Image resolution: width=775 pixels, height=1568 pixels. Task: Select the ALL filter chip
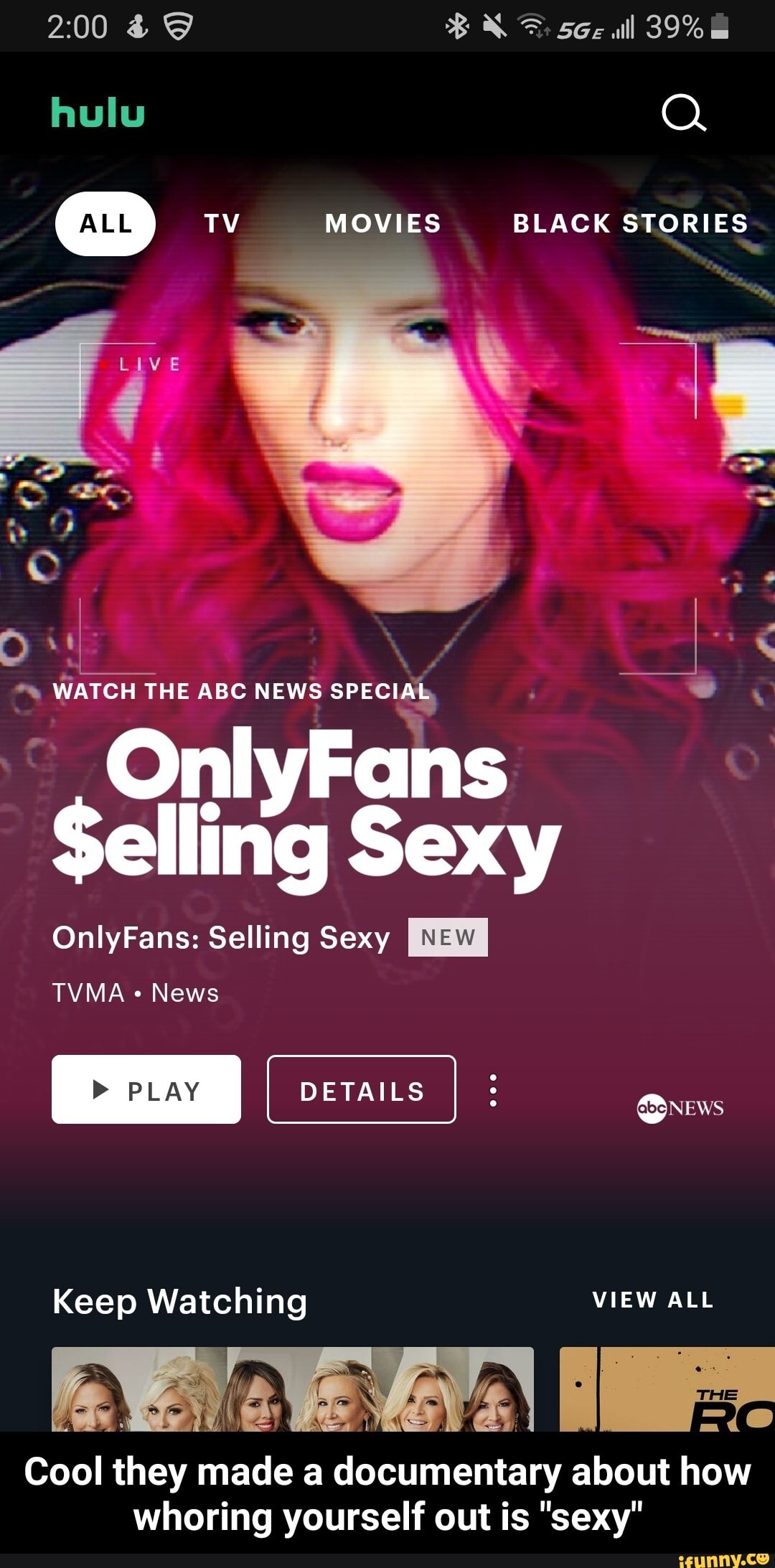point(105,223)
